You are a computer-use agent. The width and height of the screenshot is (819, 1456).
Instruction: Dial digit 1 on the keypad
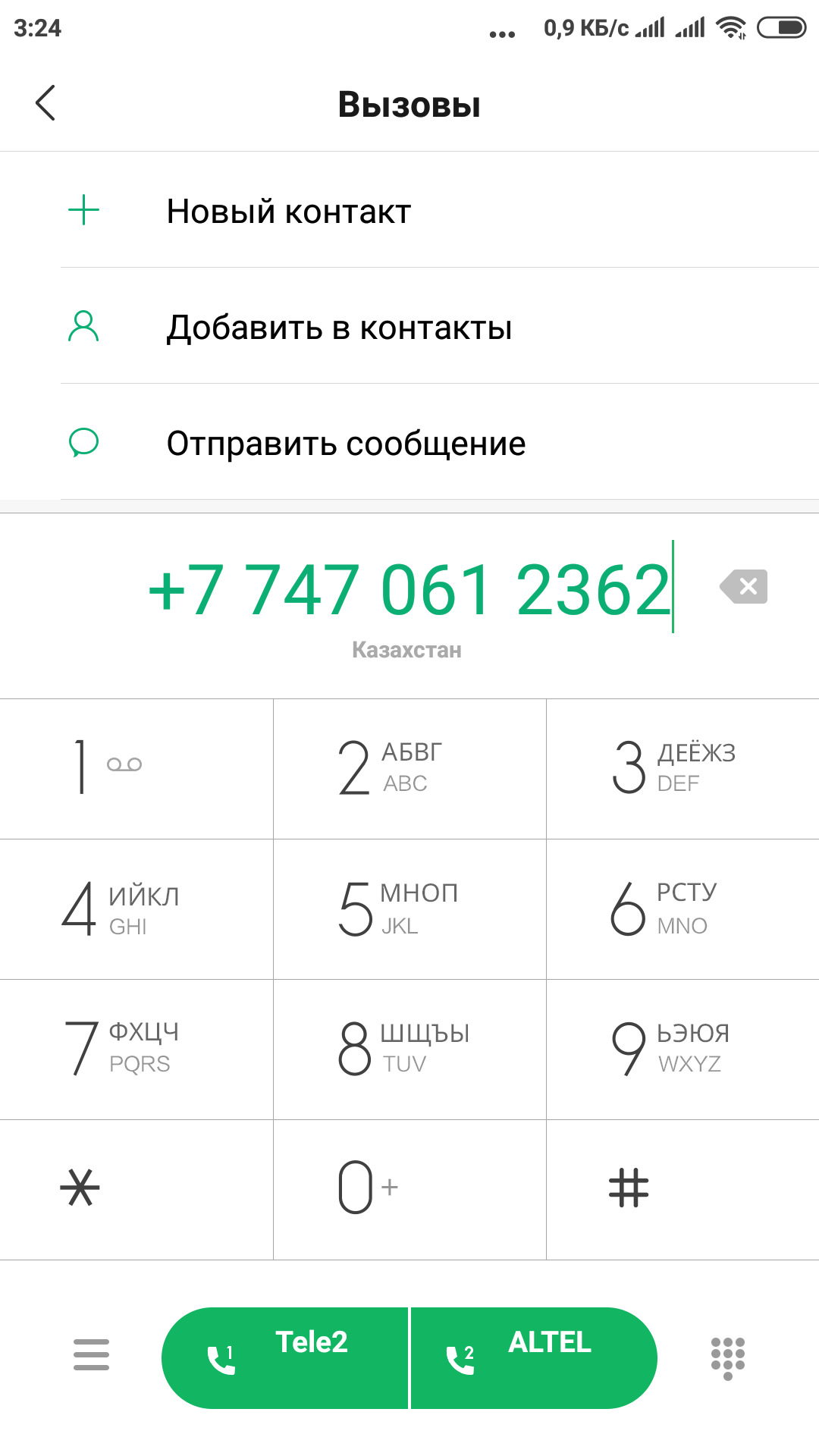[x=136, y=768]
